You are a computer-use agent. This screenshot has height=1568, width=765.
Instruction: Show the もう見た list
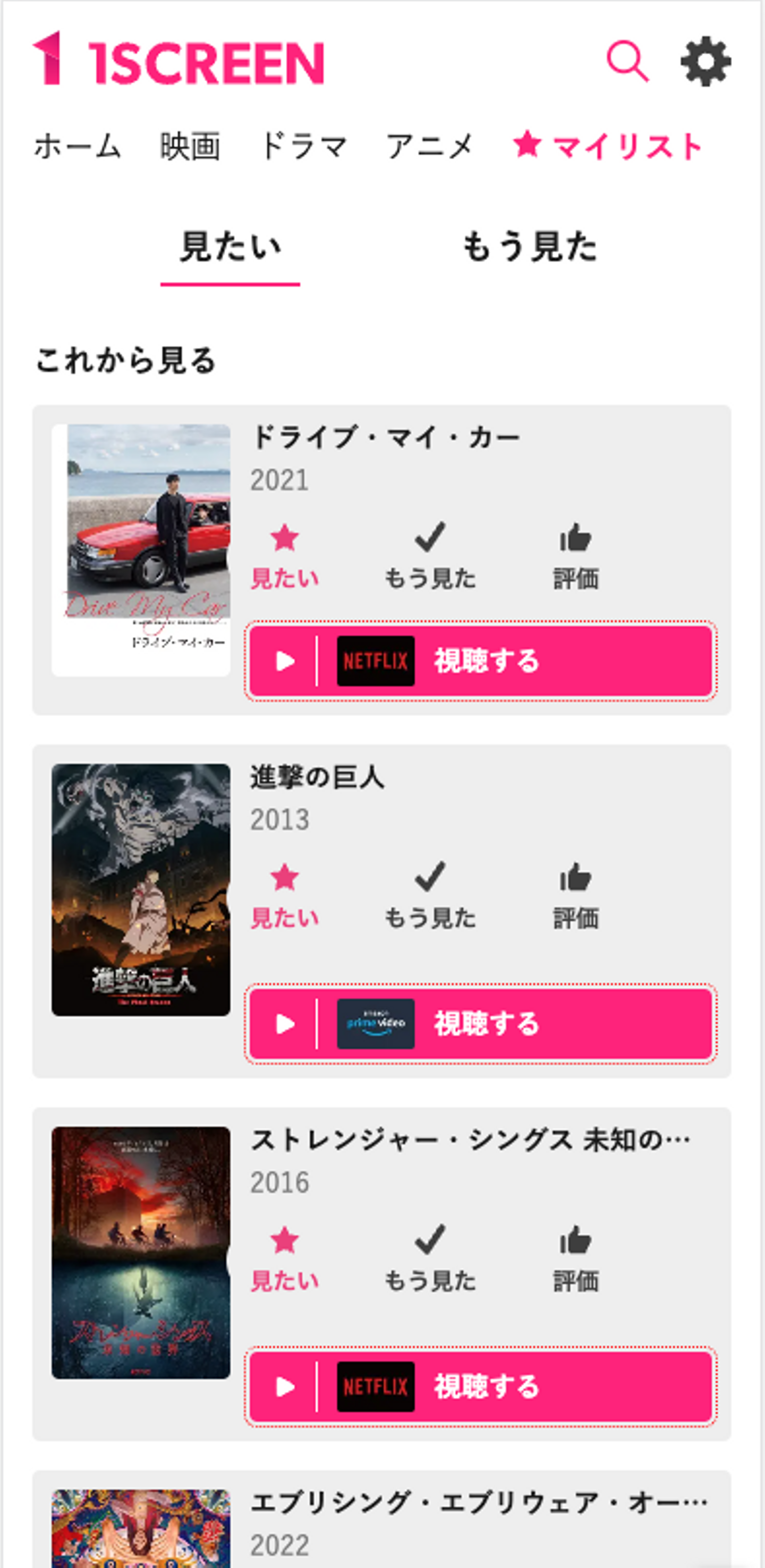530,247
